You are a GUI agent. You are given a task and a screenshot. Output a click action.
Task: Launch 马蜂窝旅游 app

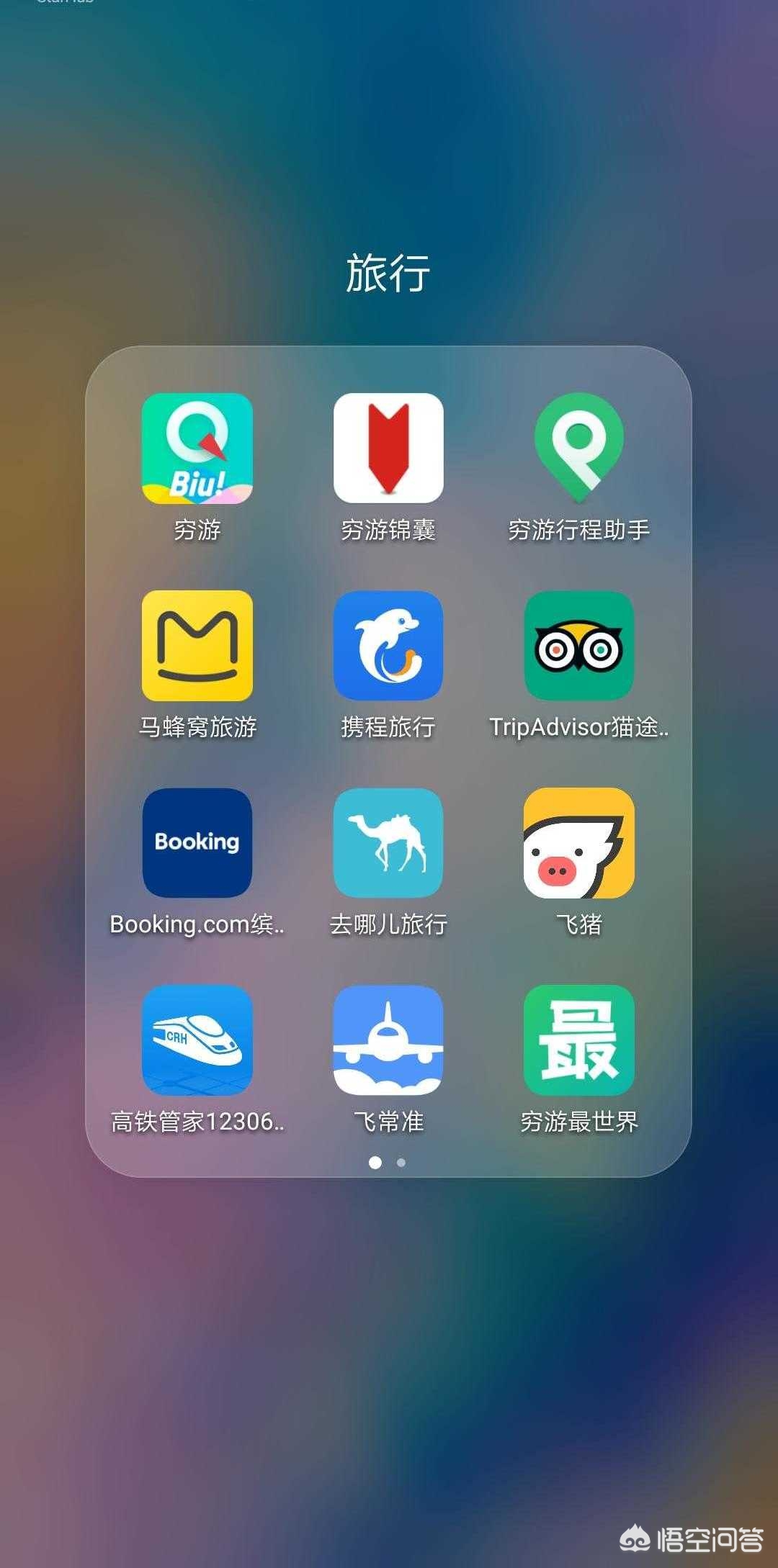coord(197,646)
